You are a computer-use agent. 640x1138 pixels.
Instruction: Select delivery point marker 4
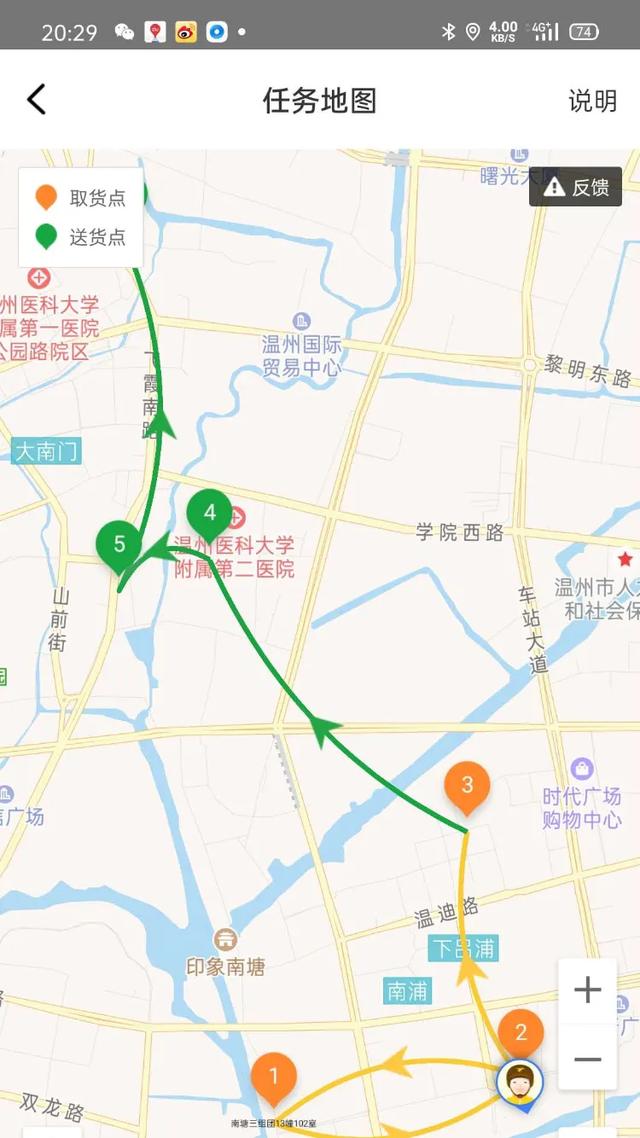pos(210,514)
